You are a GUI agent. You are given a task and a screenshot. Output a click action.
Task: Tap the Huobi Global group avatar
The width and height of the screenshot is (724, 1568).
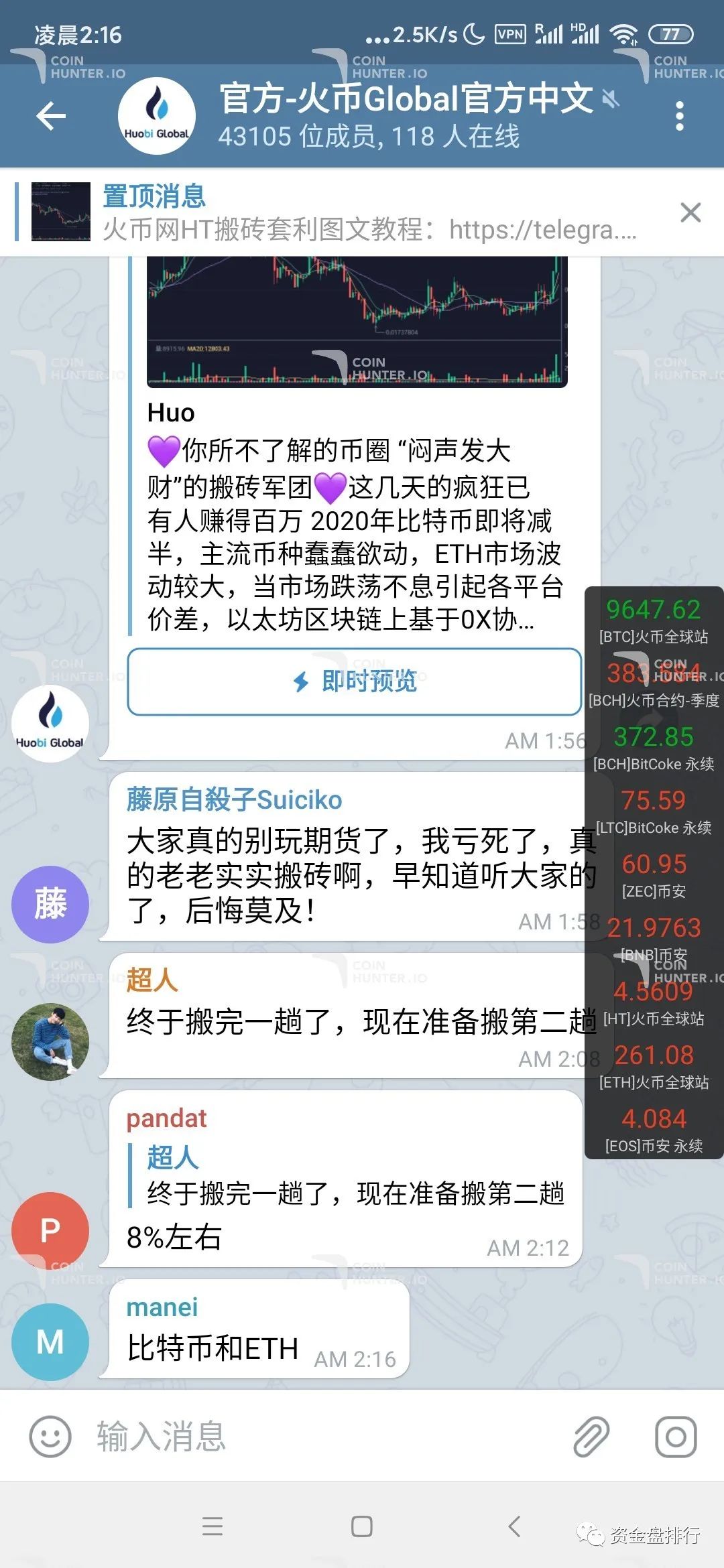pos(156,115)
